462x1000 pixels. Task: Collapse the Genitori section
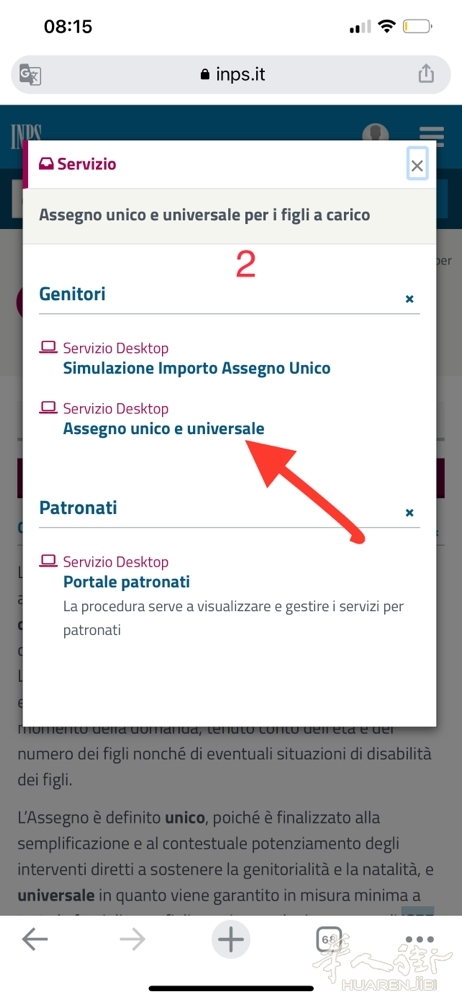(410, 298)
